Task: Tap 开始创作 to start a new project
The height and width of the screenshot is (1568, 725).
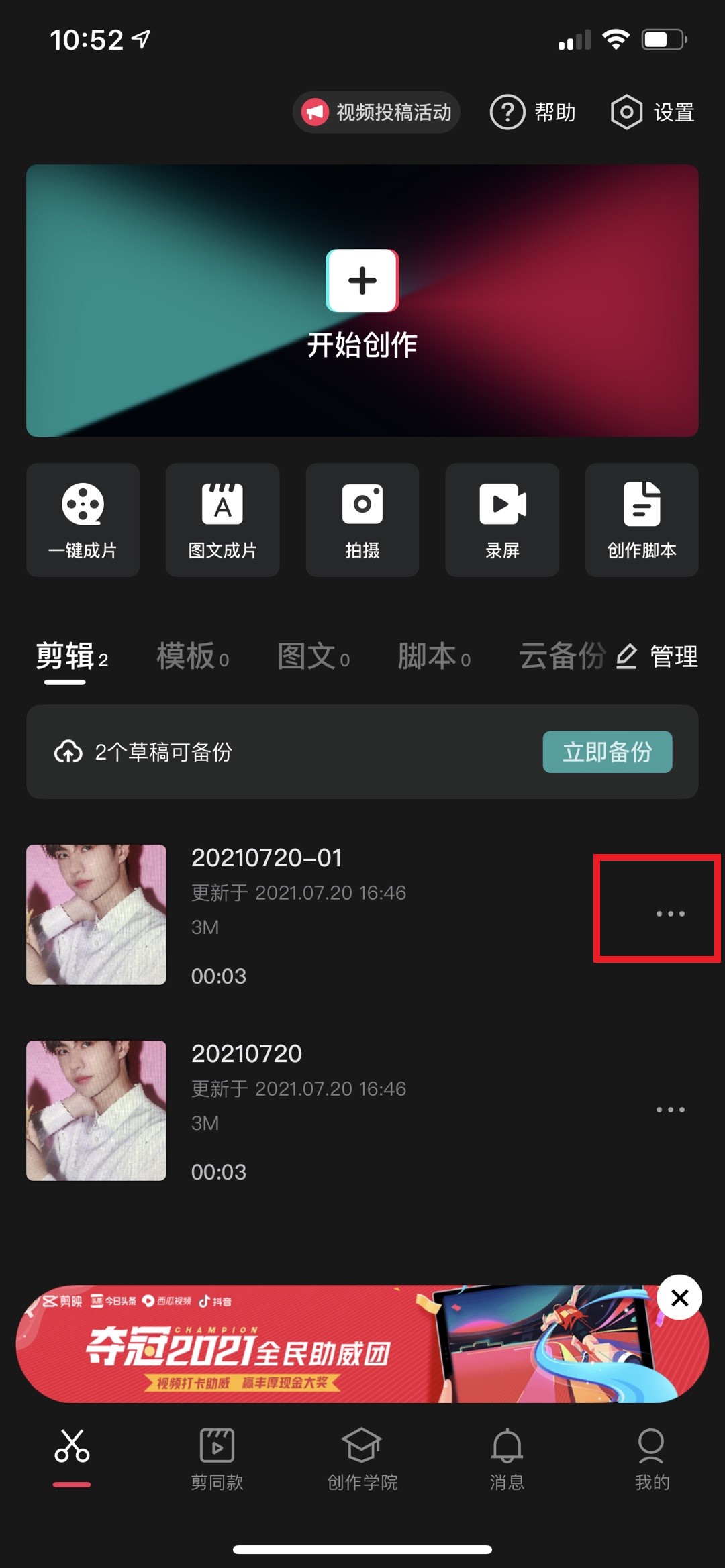Action: click(x=362, y=301)
